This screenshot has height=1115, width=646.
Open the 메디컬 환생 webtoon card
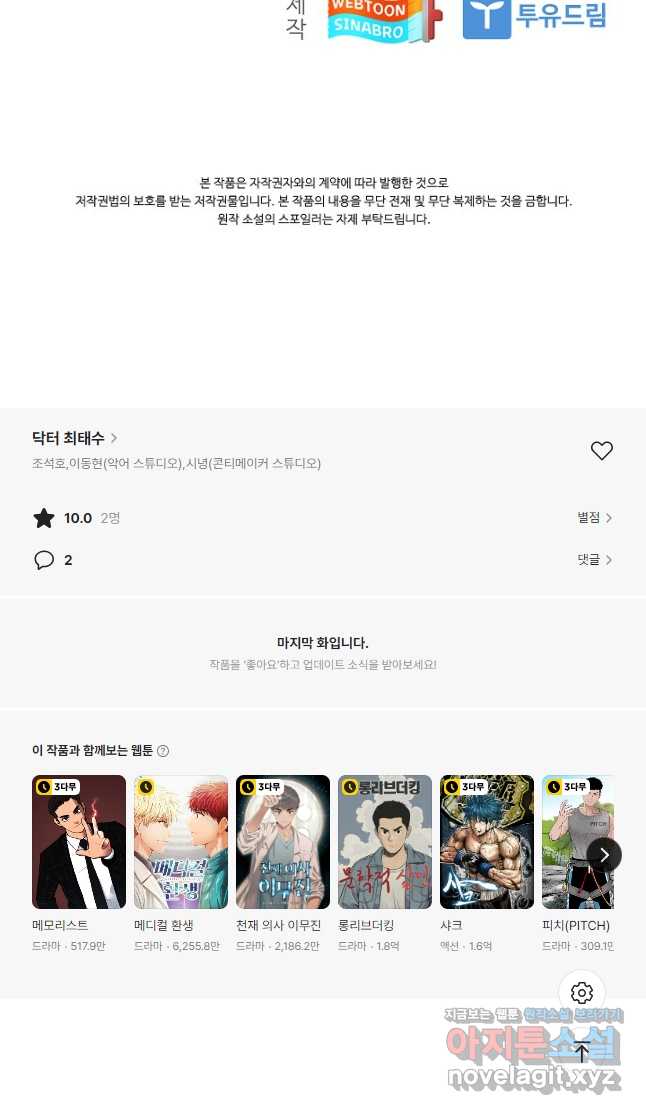point(181,842)
